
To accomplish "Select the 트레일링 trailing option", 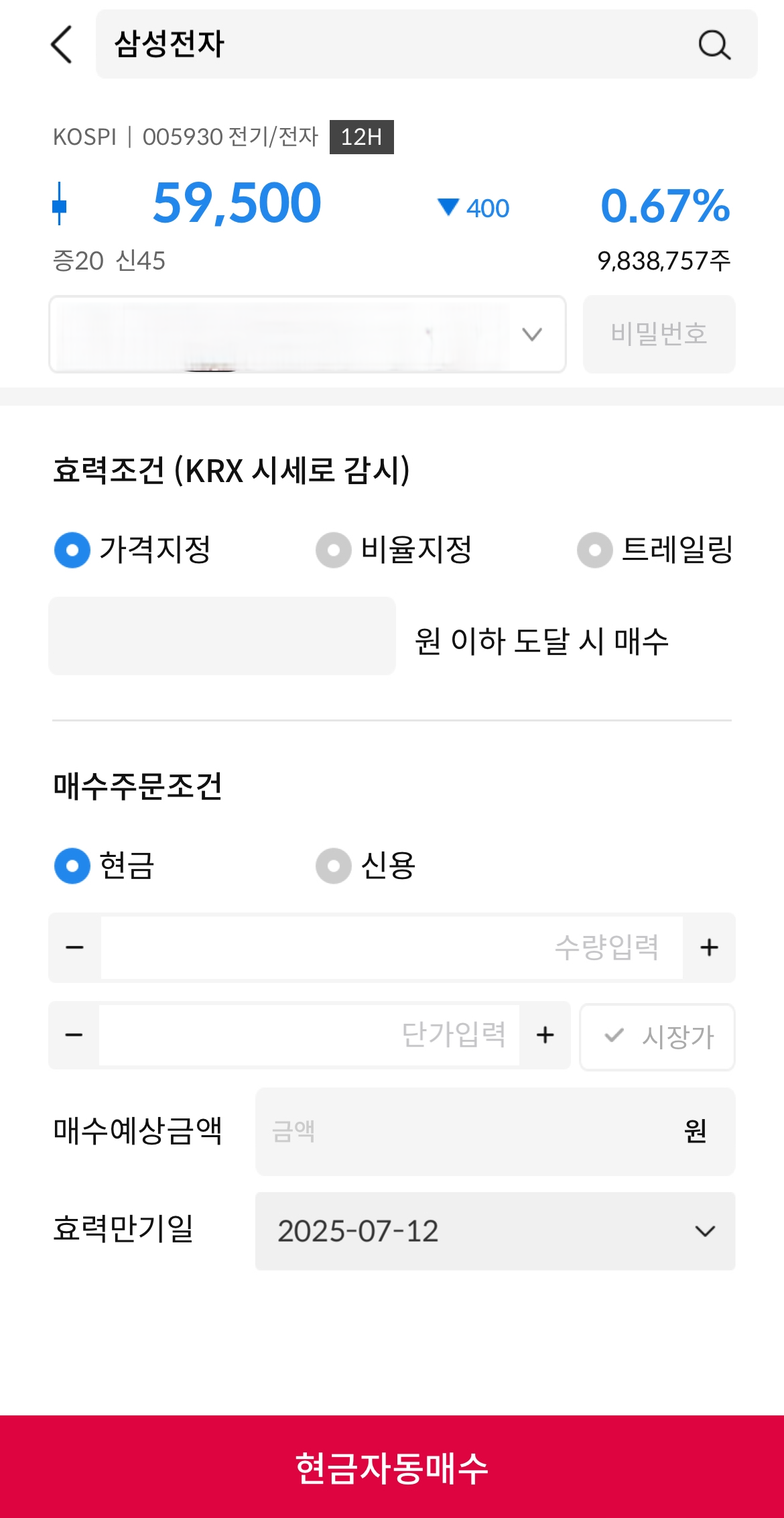I will [594, 550].
